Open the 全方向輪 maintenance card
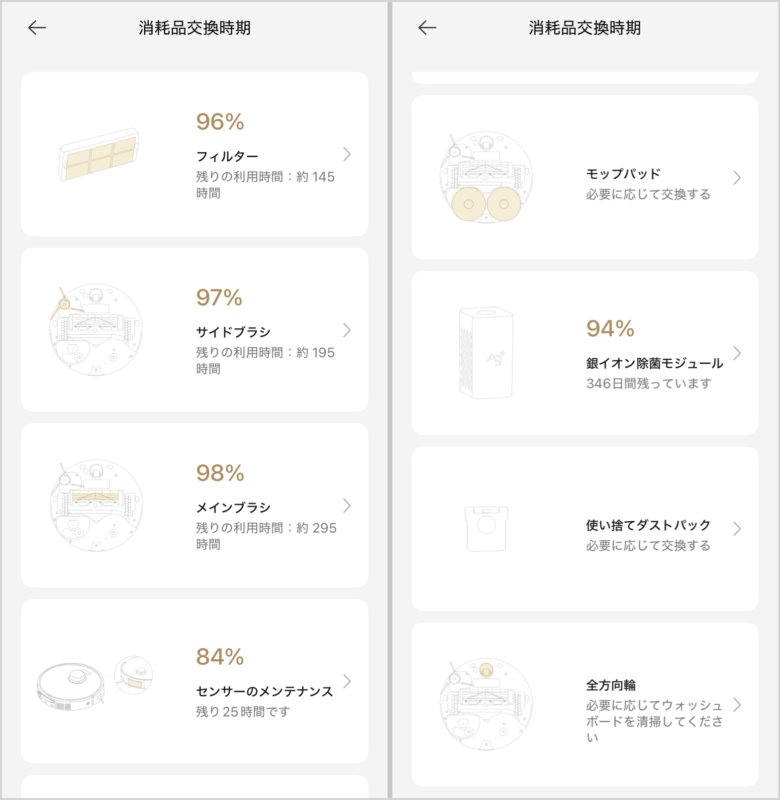The width and height of the screenshot is (780, 800). [585, 705]
